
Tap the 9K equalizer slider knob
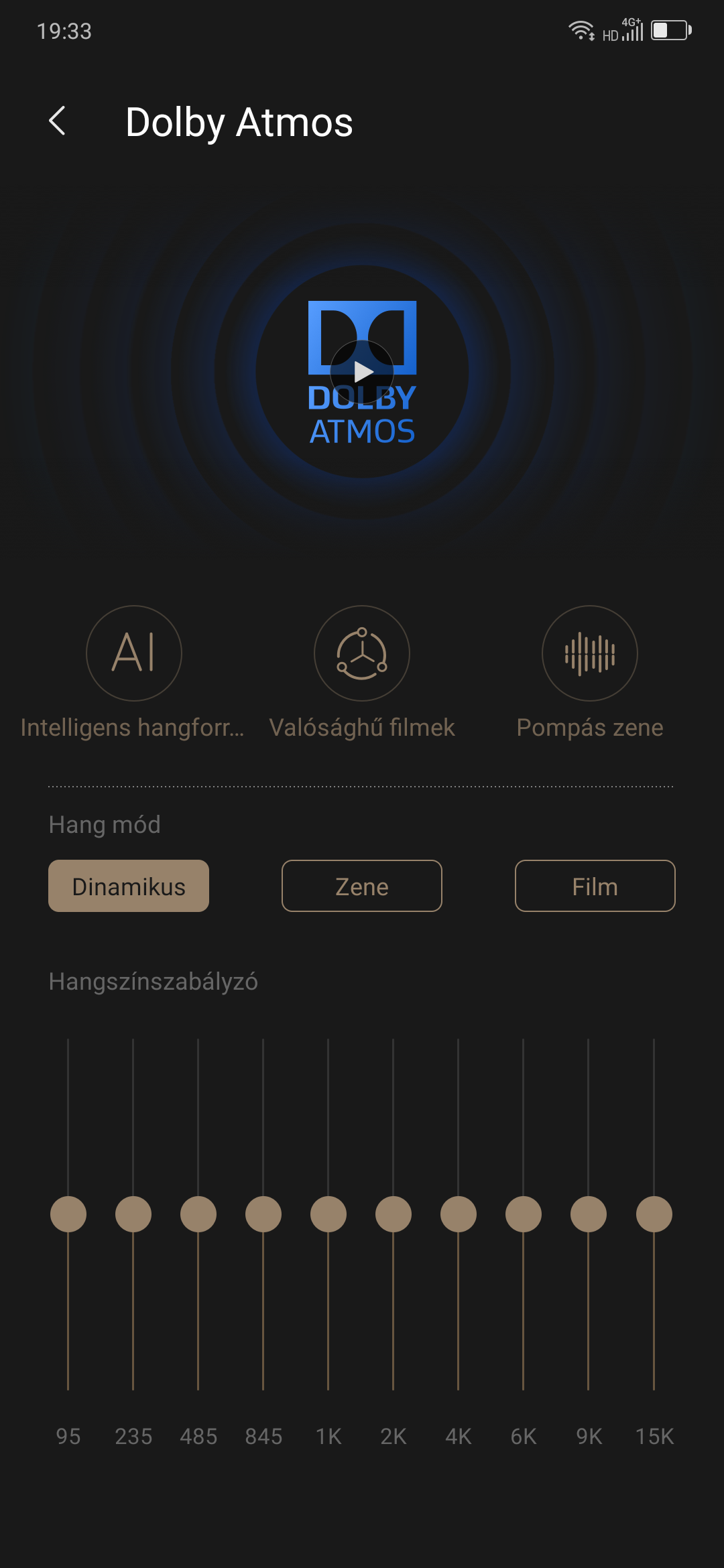(x=589, y=1214)
